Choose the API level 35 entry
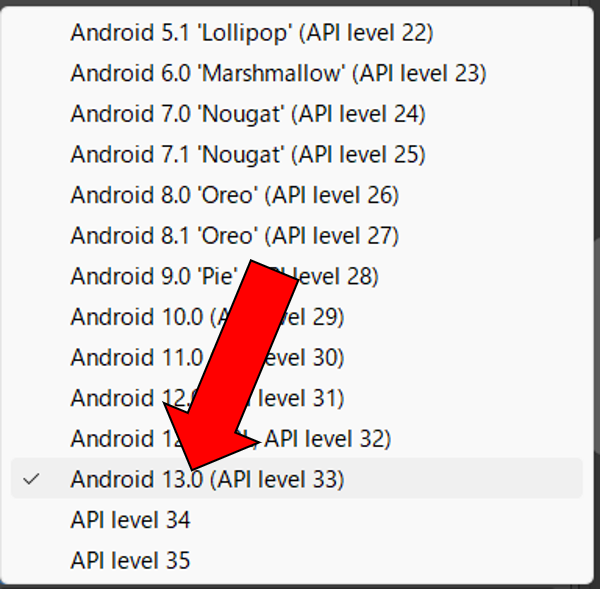Viewport: 600px width, 589px height. point(130,561)
